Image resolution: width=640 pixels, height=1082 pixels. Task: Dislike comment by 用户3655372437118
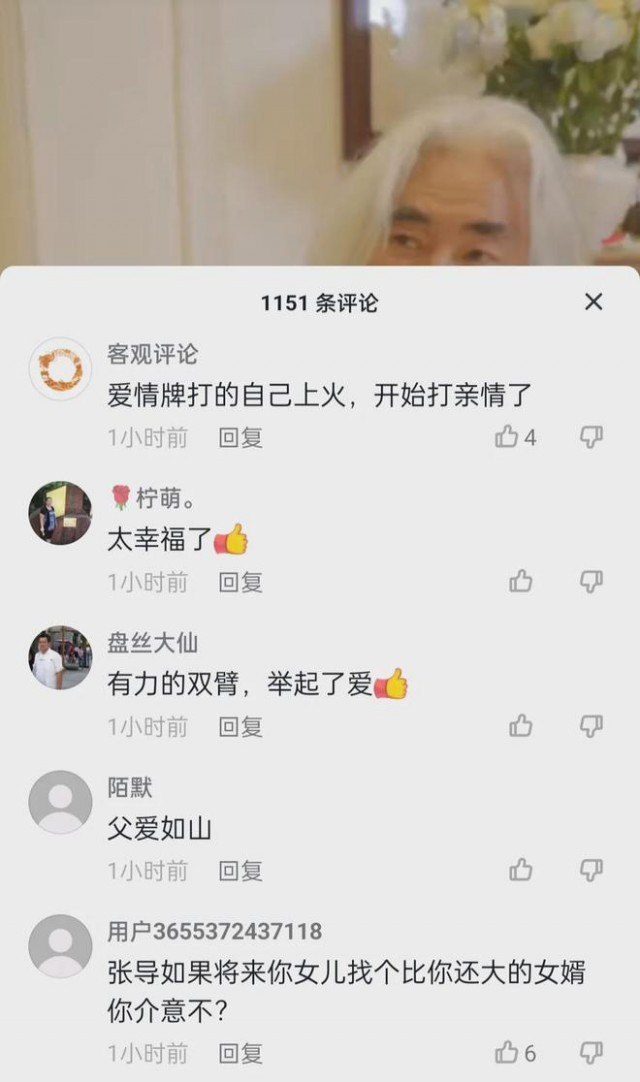tap(591, 1052)
